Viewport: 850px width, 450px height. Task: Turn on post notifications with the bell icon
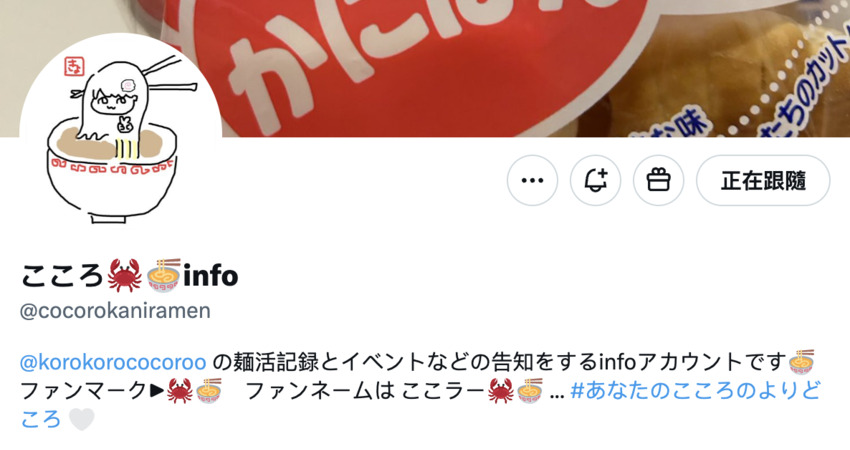pos(595,181)
